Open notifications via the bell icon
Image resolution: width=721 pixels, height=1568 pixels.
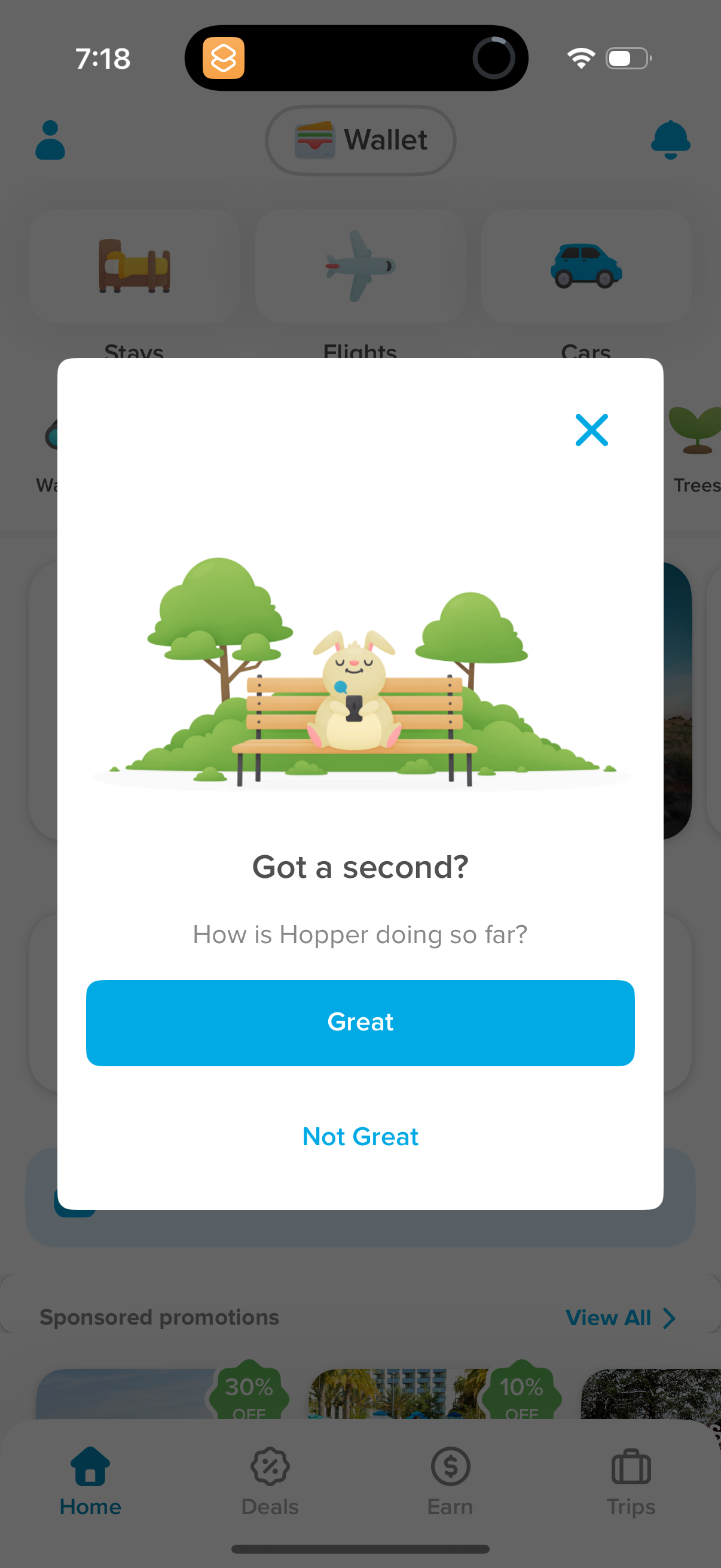pyautogui.click(x=670, y=140)
